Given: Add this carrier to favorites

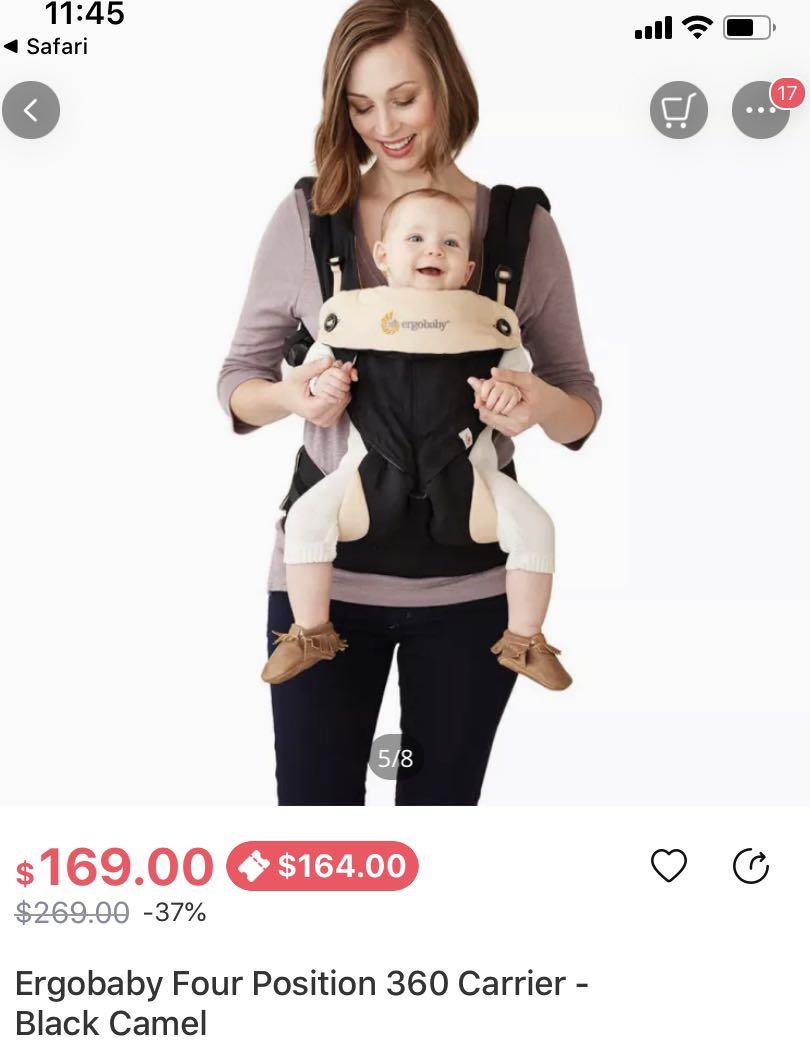Looking at the screenshot, I should click(x=669, y=866).
